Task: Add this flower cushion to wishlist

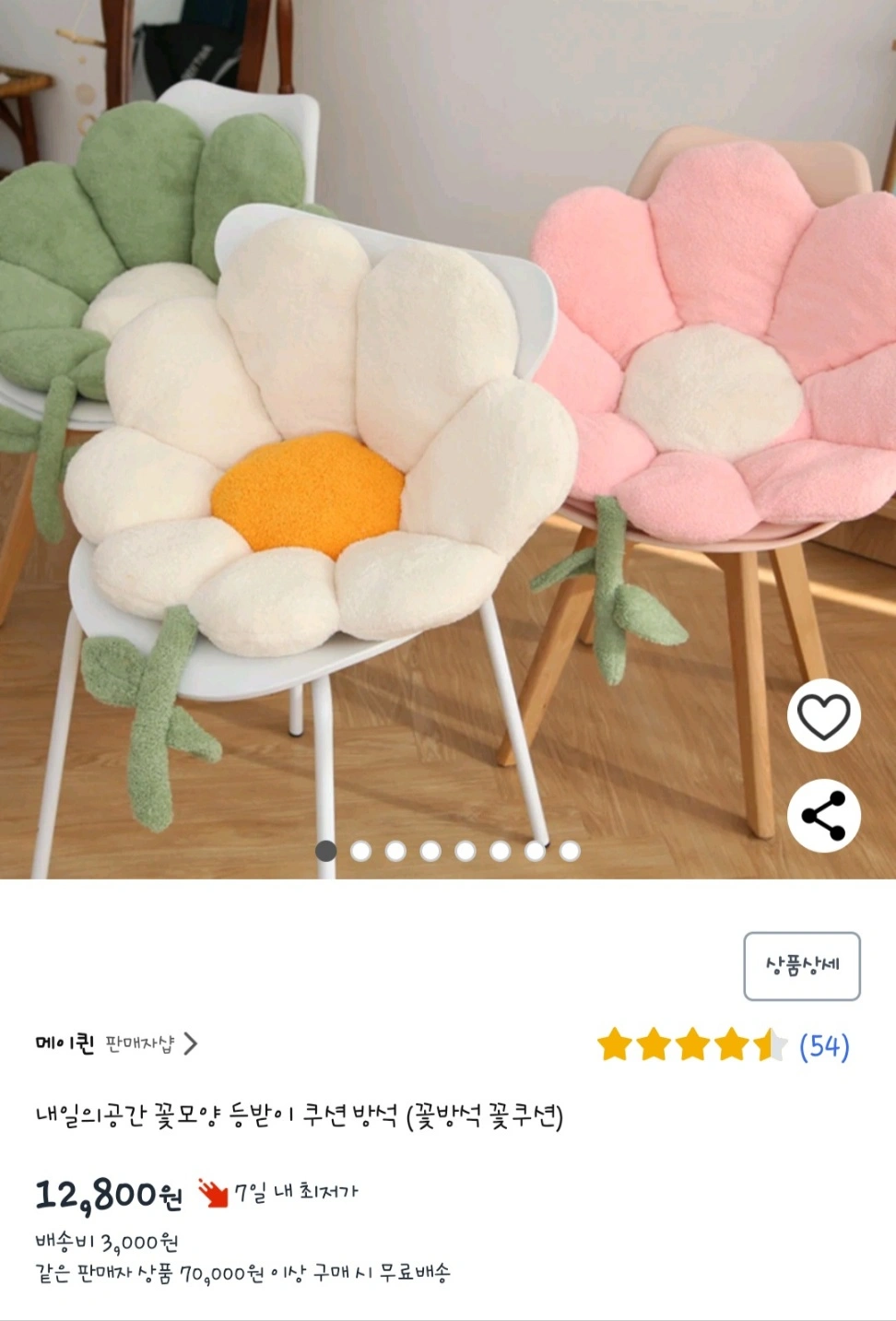Action: 823,715
